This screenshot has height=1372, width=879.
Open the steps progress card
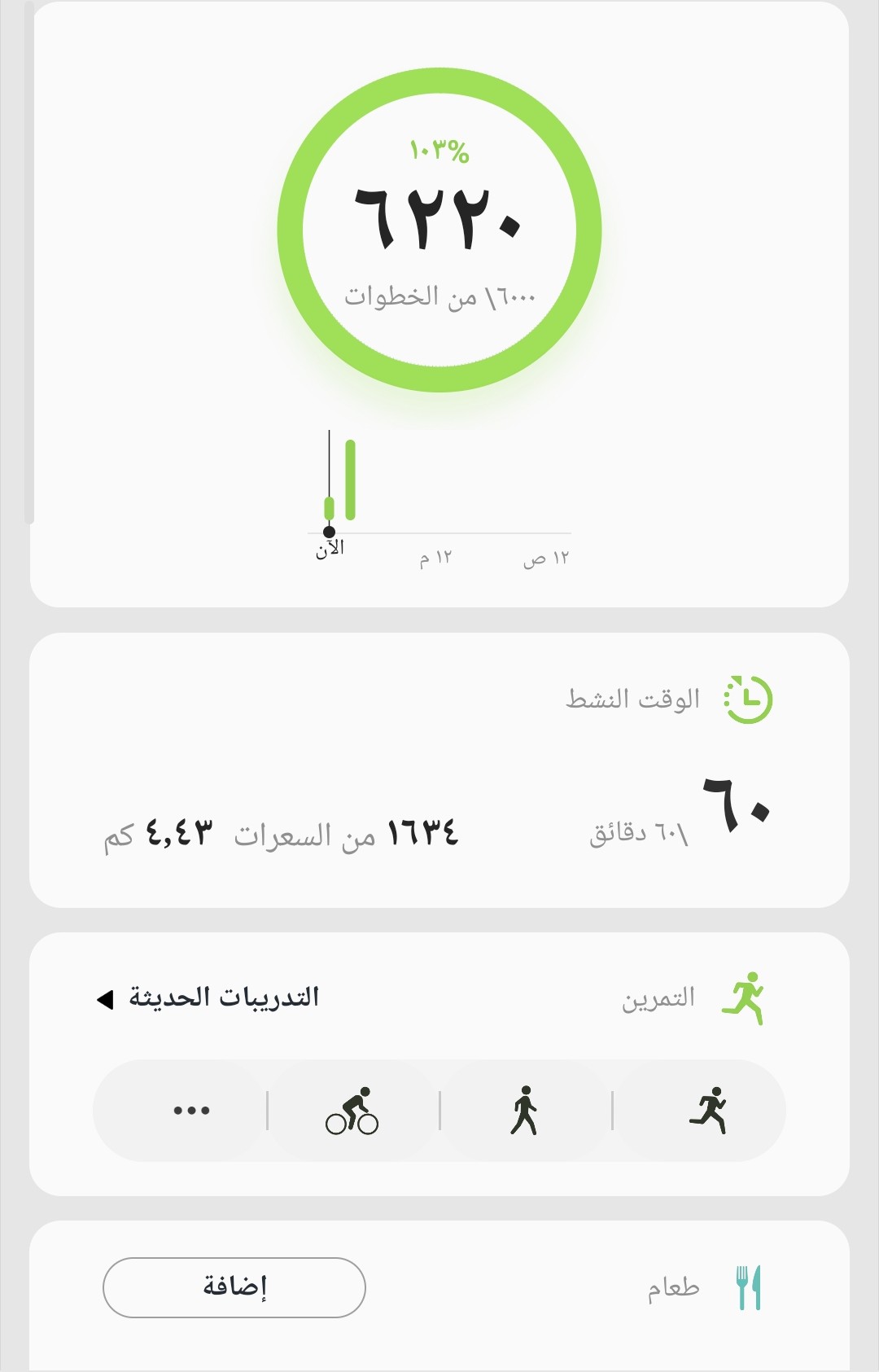pyautogui.click(x=439, y=230)
